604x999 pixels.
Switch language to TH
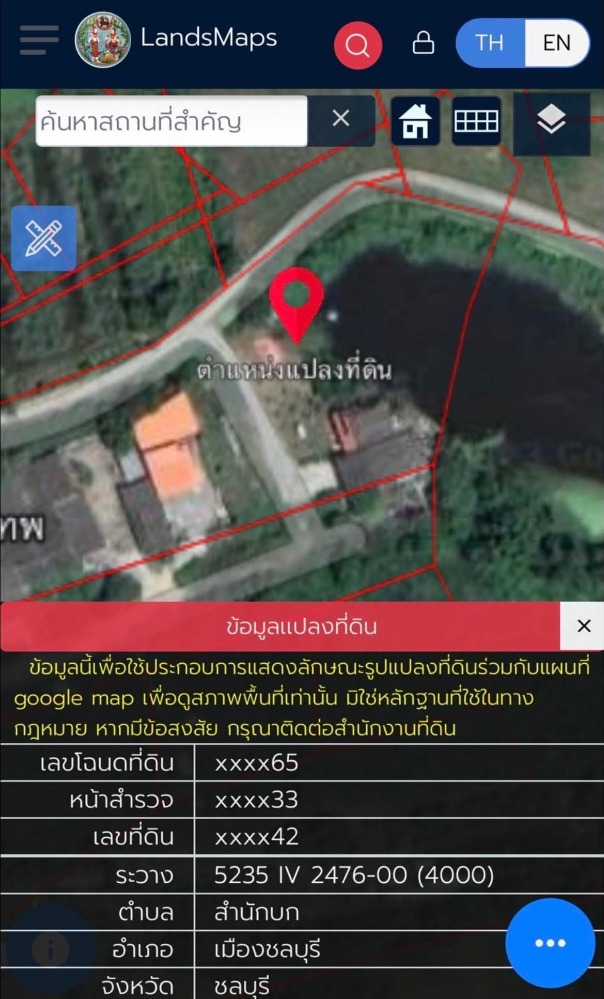pyautogui.click(x=490, y=43)
